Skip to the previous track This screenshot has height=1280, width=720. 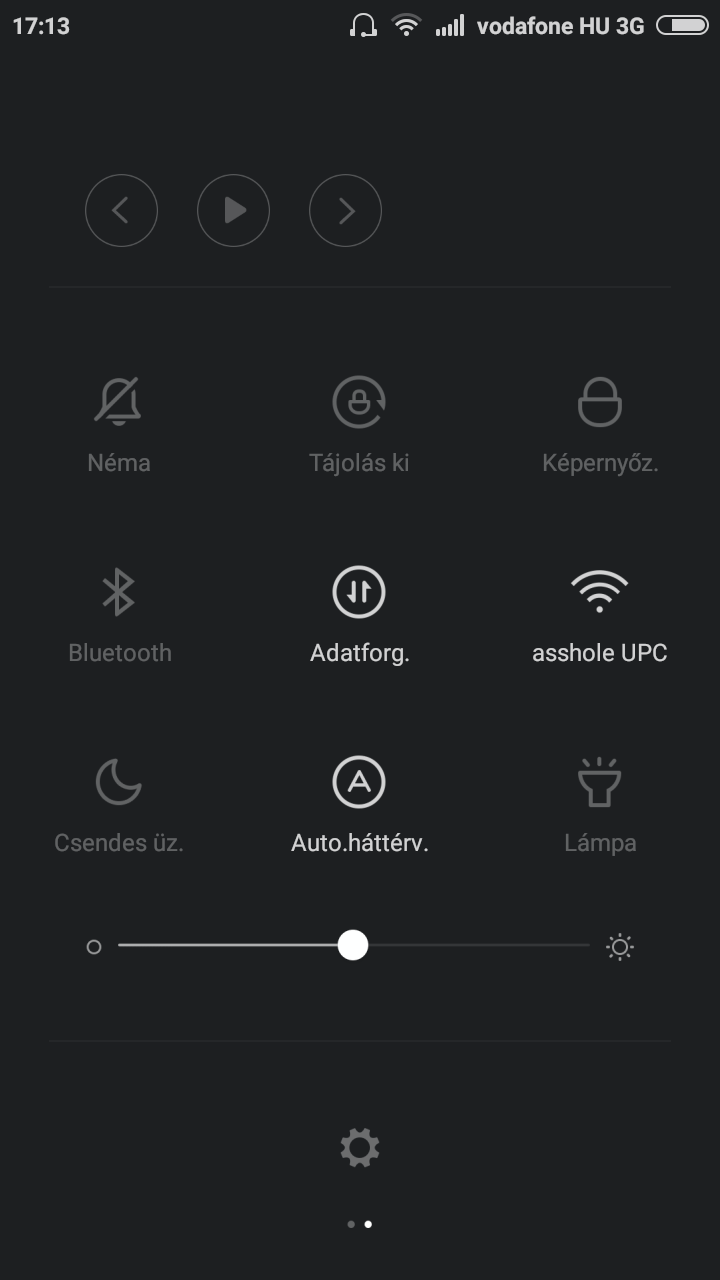coord(121,210)
